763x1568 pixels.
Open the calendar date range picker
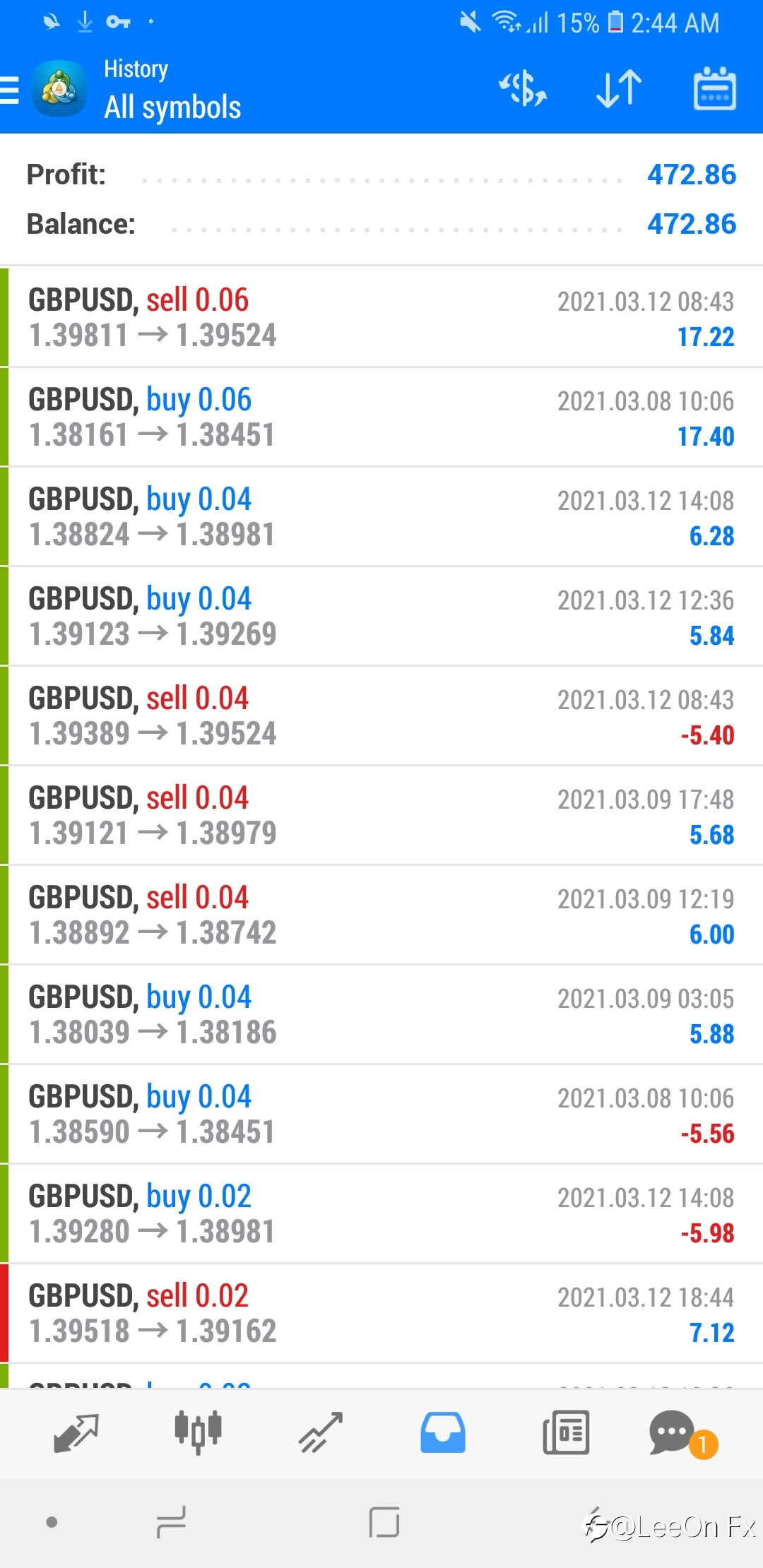pos(714,89)
